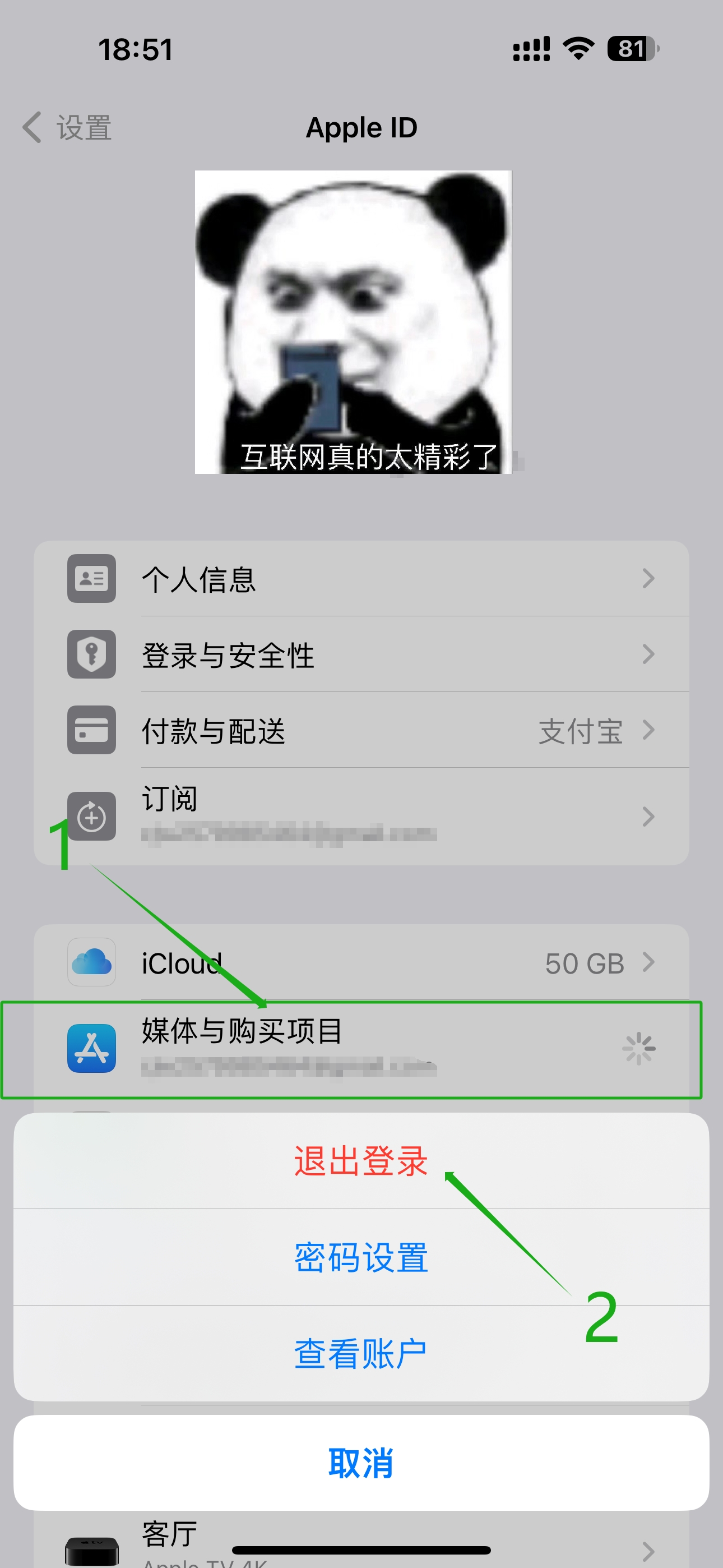Open 密码设置 password settings
This screenshot has height=1568, width=723.
coord(361,1257)
